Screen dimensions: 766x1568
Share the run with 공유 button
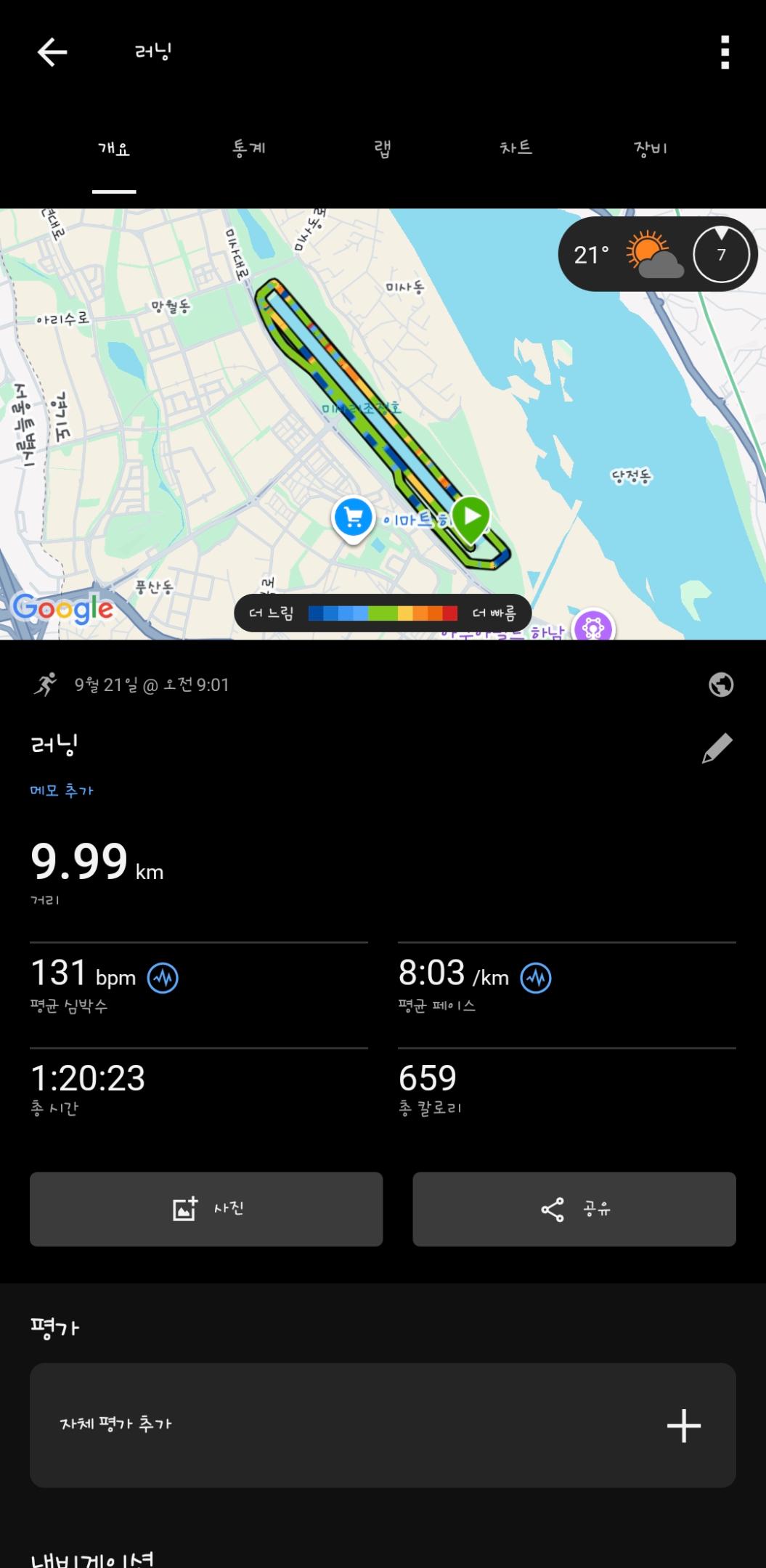(x=574, y=1209)
